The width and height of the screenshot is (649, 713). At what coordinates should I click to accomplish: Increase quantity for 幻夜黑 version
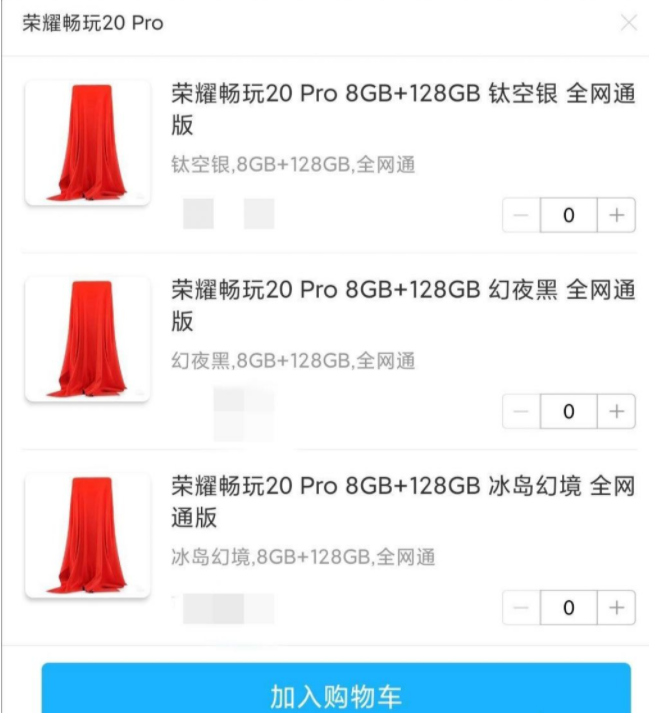(x=617, y=411)
